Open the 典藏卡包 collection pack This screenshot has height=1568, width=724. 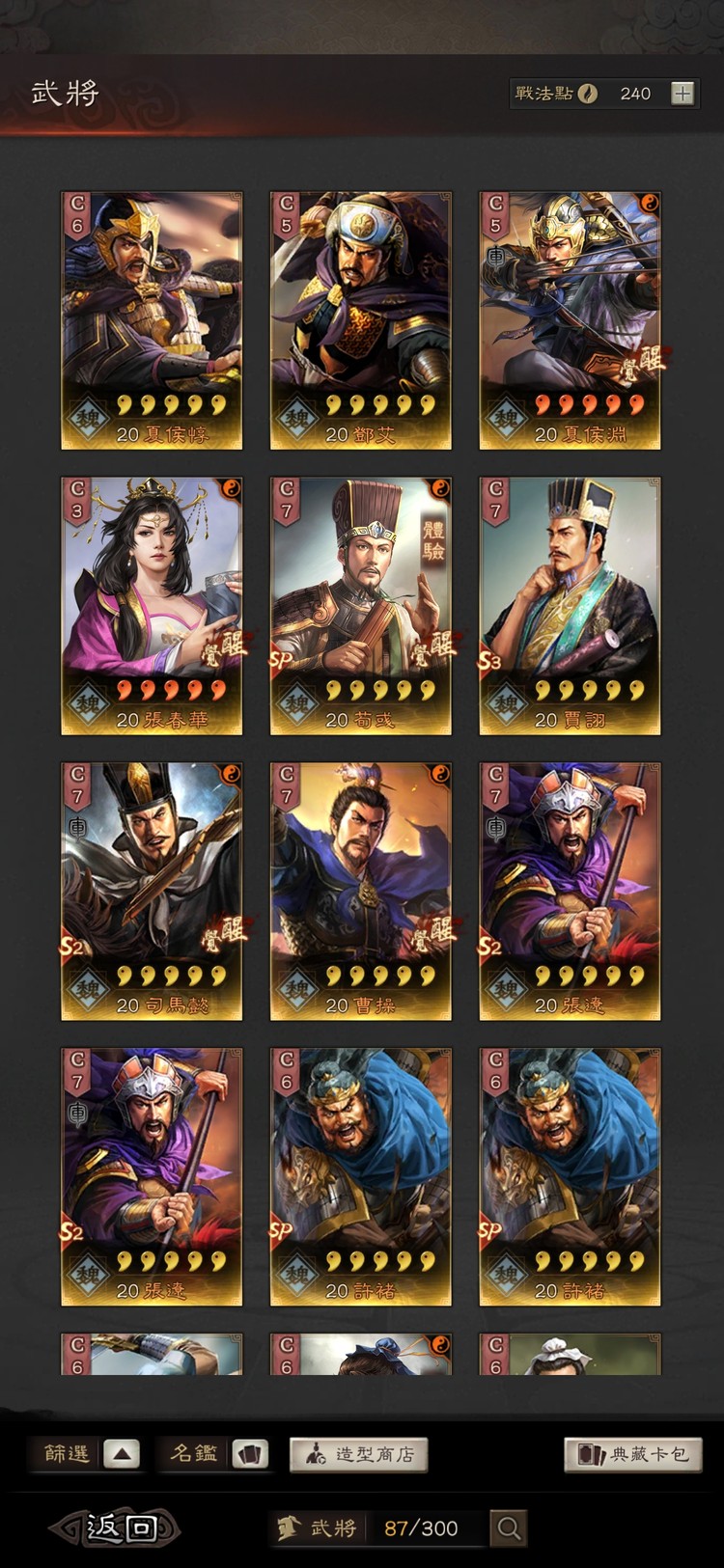click(x=633, y=1454)
